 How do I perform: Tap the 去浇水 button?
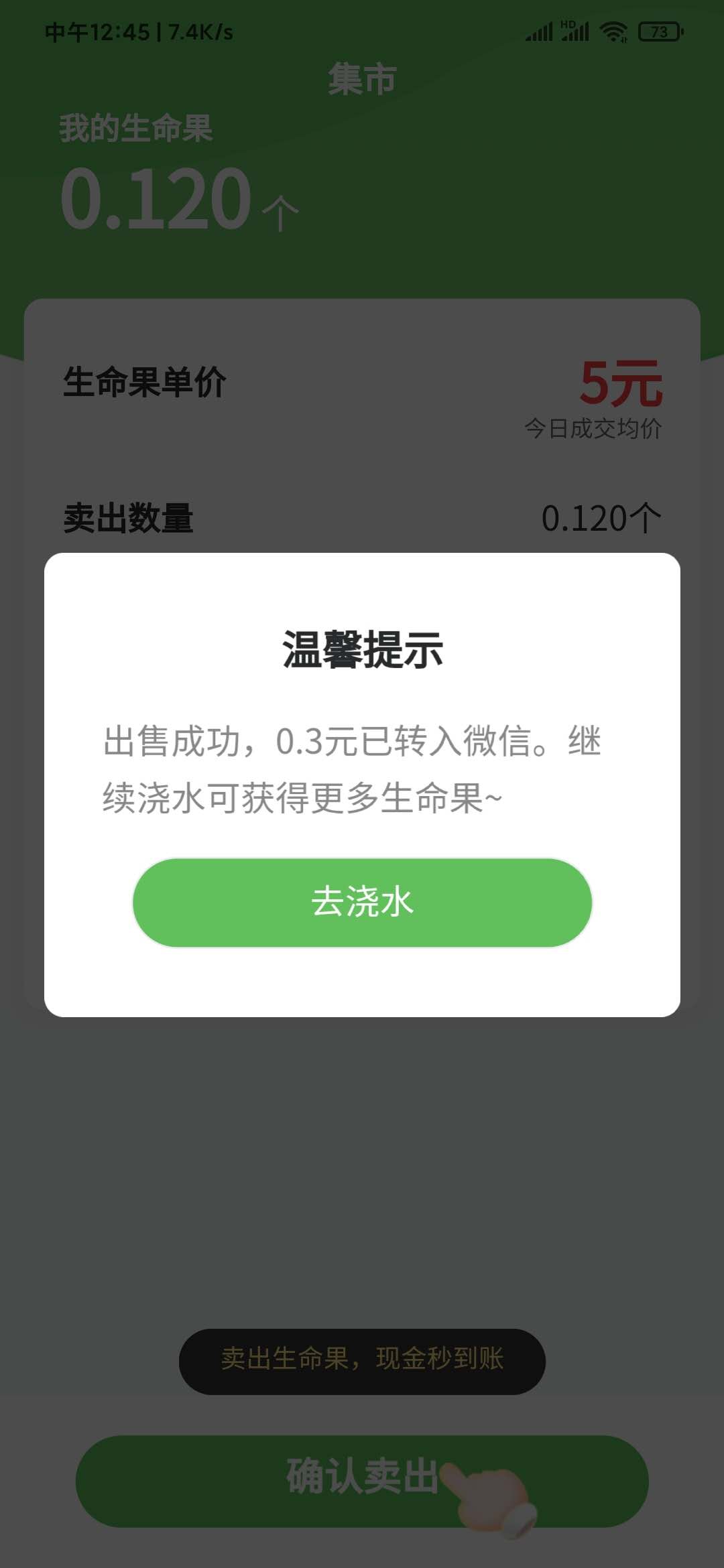[x=362, y=902]
